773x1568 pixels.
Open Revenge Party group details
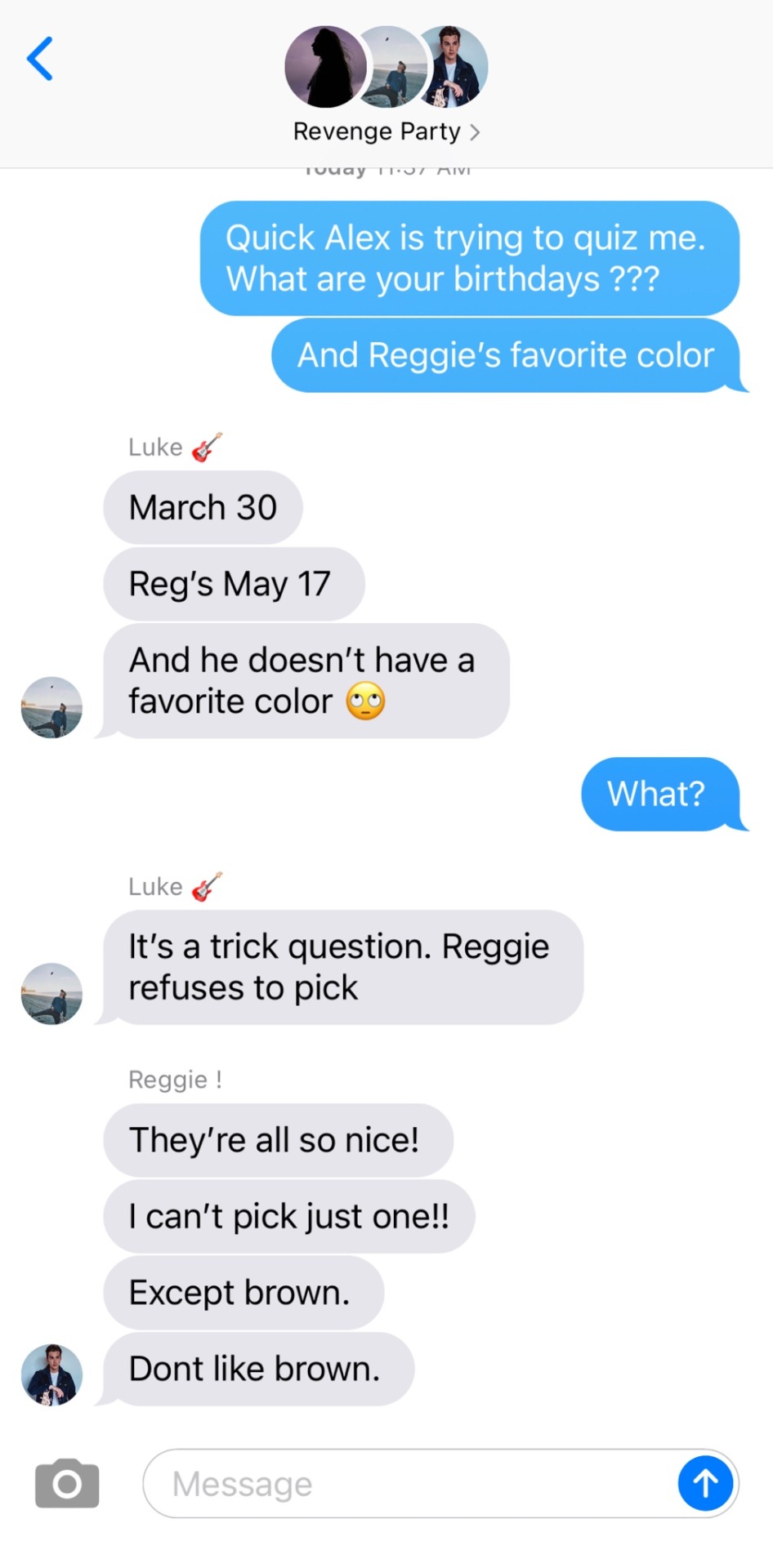coord(386,131)
